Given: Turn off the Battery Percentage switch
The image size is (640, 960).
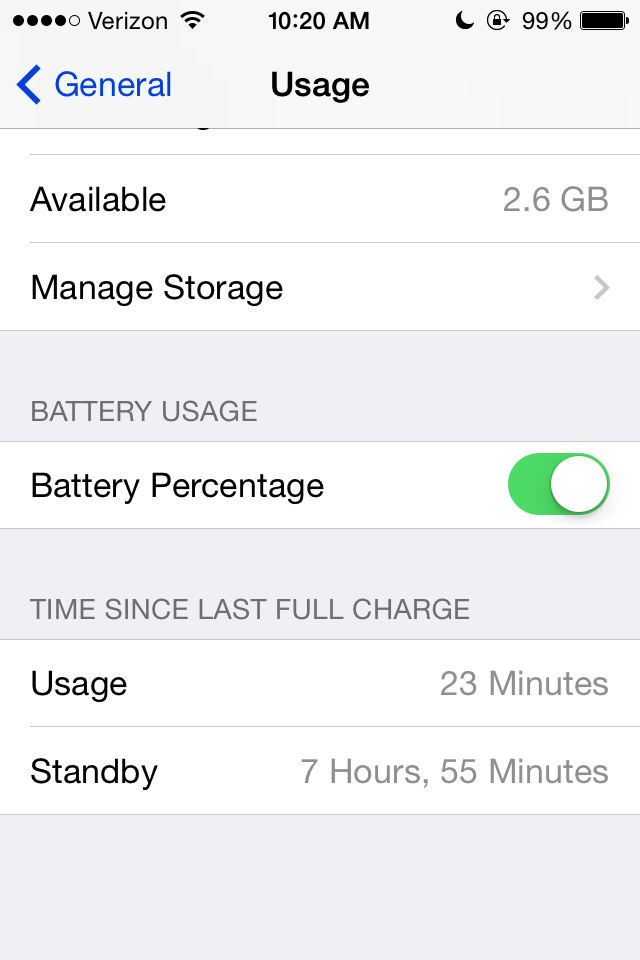Looking at the screenshot, I should 558,485.
